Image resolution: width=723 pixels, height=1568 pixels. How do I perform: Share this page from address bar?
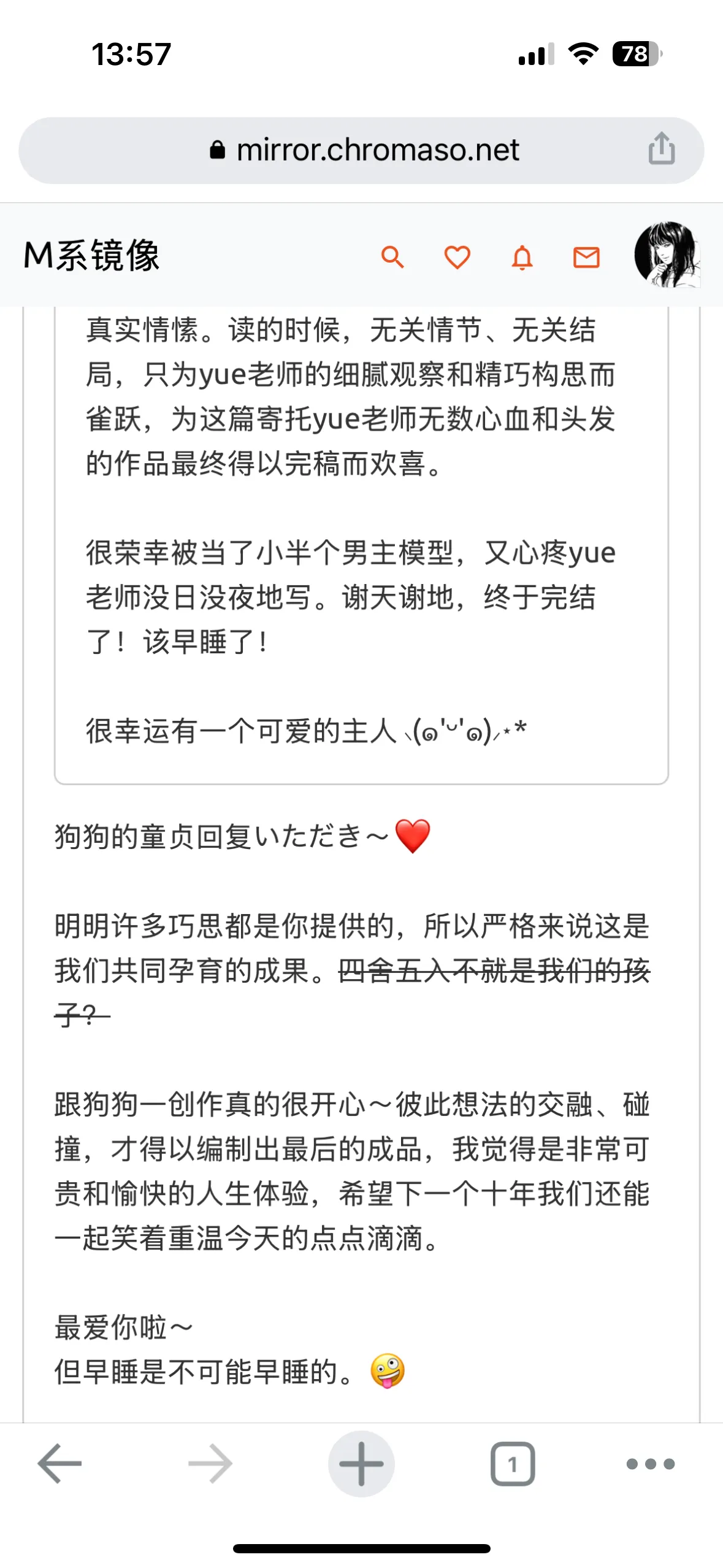click(x=661, y=149)
